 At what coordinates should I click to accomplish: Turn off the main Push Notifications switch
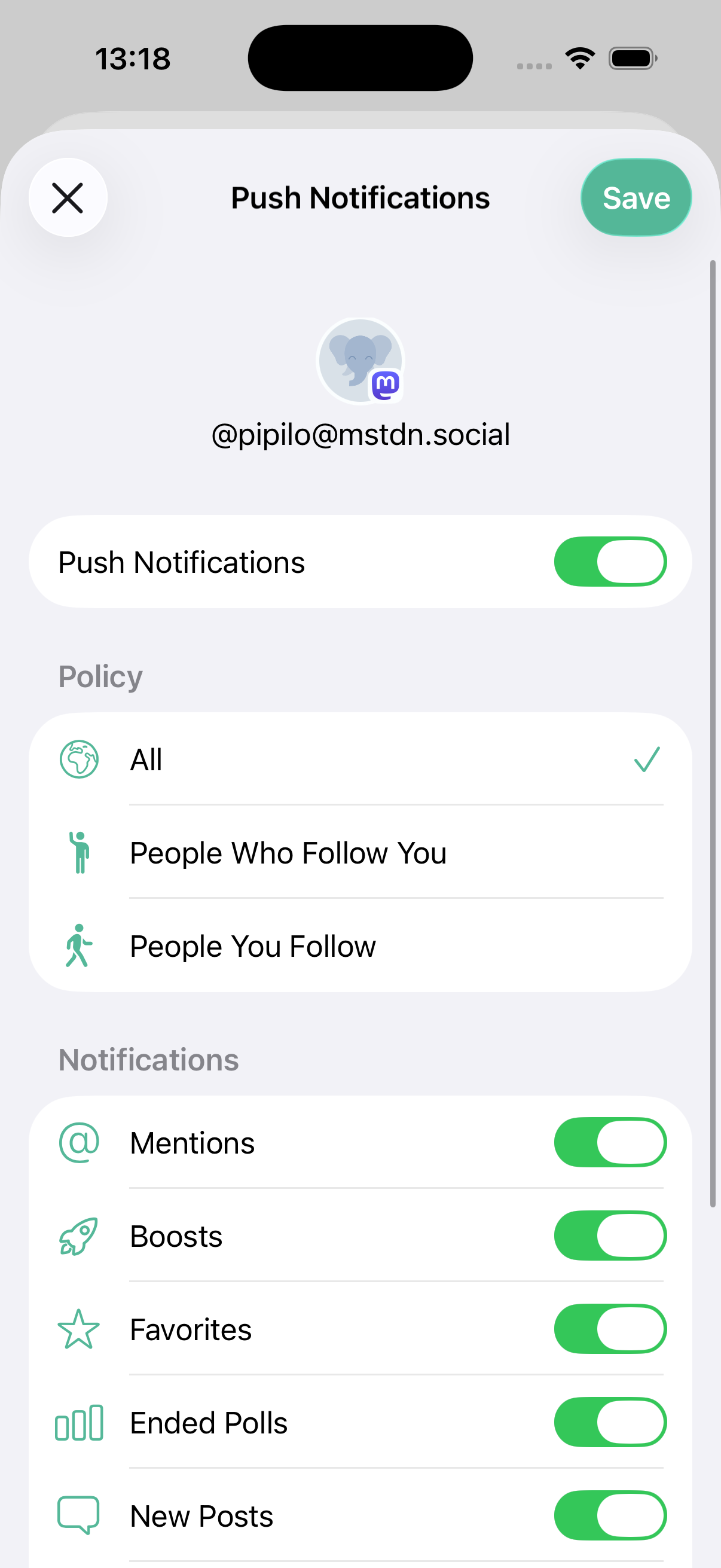(610, 562)
